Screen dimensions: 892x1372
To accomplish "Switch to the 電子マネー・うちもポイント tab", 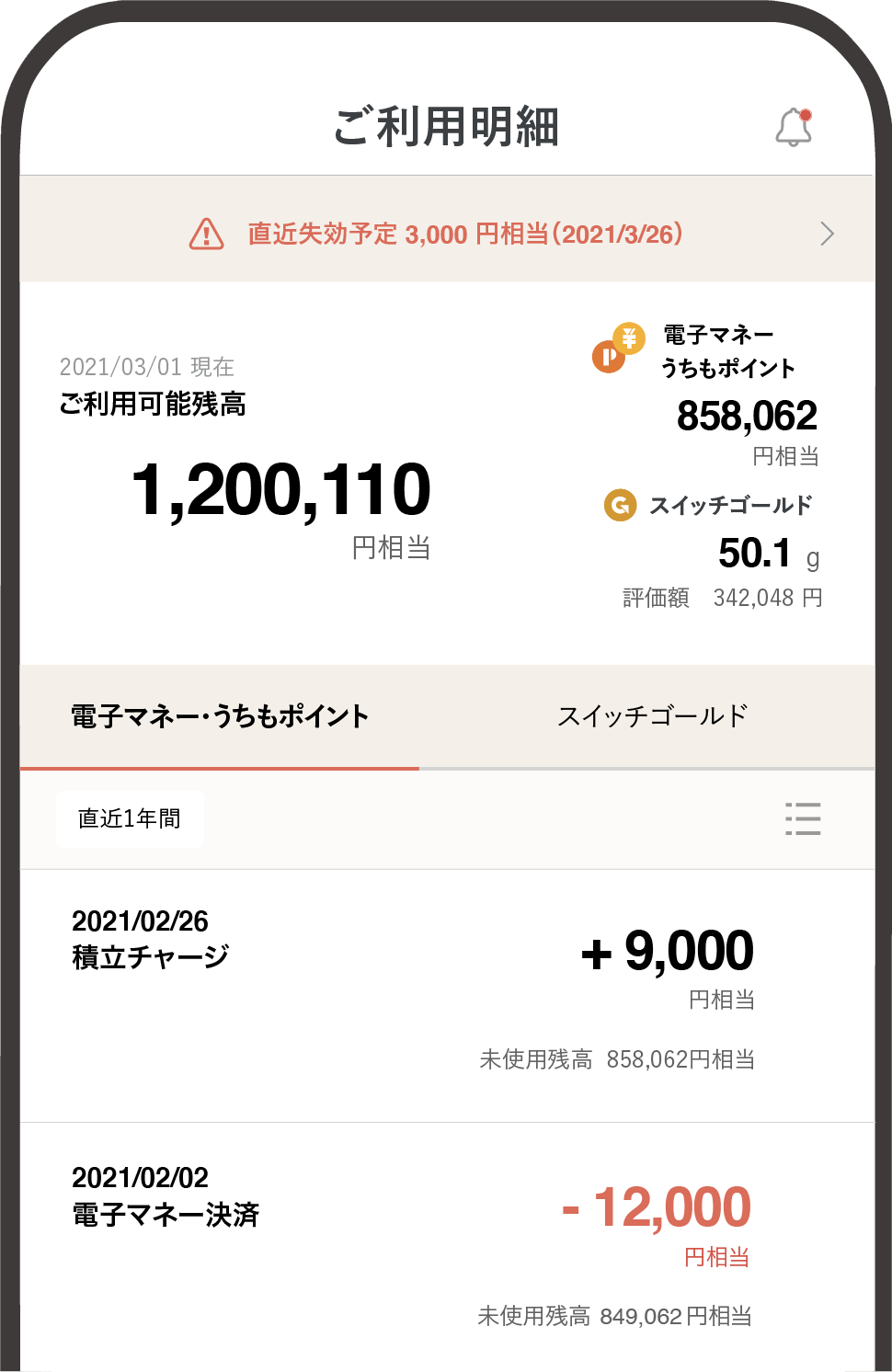I will 220,716.
